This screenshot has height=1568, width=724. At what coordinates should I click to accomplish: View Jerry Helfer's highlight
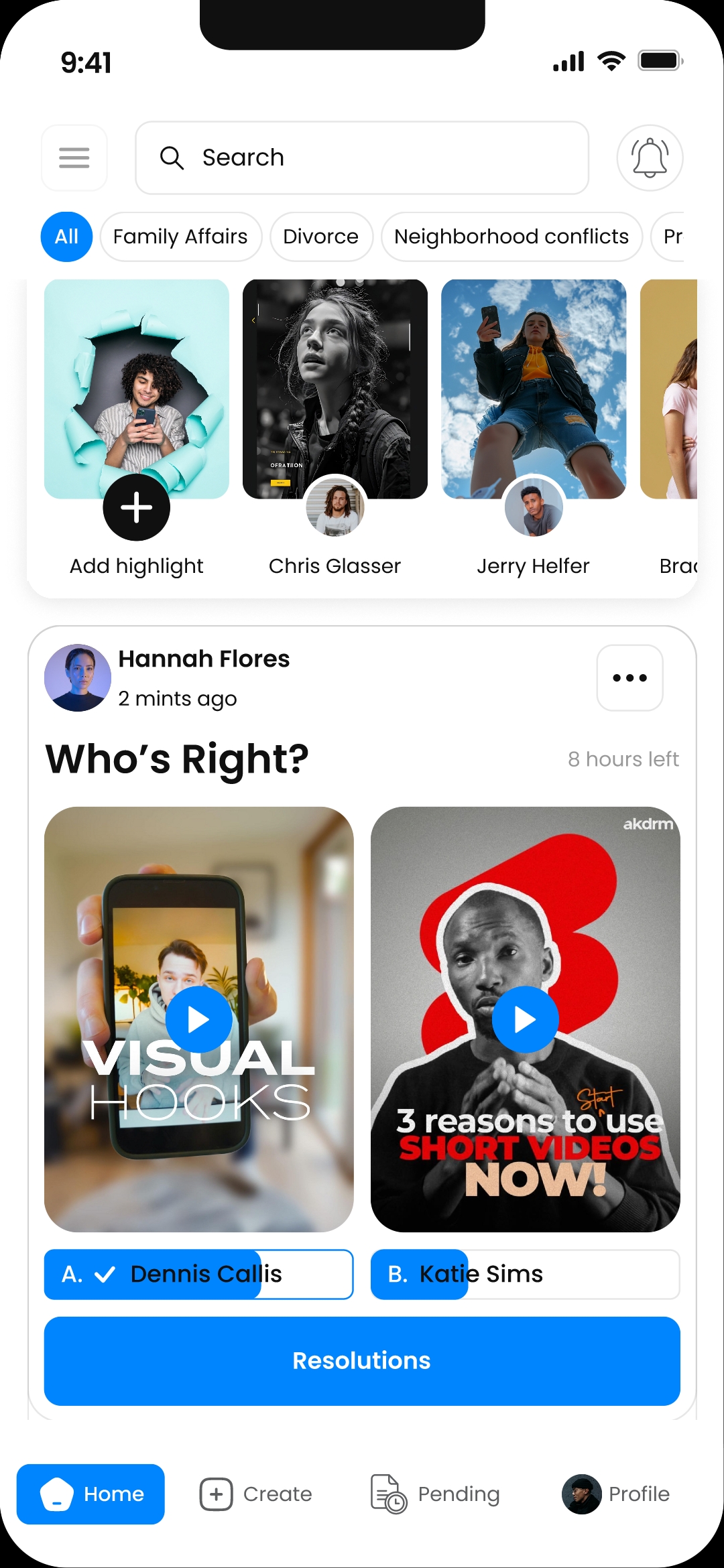coord(533,389)
